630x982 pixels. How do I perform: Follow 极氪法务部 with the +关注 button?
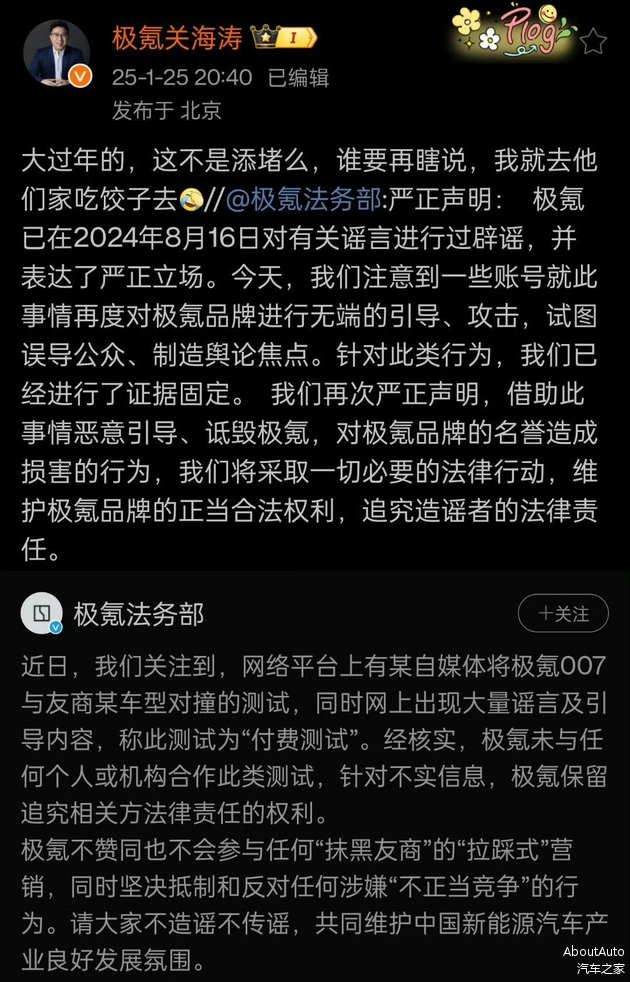coord(562,613)
